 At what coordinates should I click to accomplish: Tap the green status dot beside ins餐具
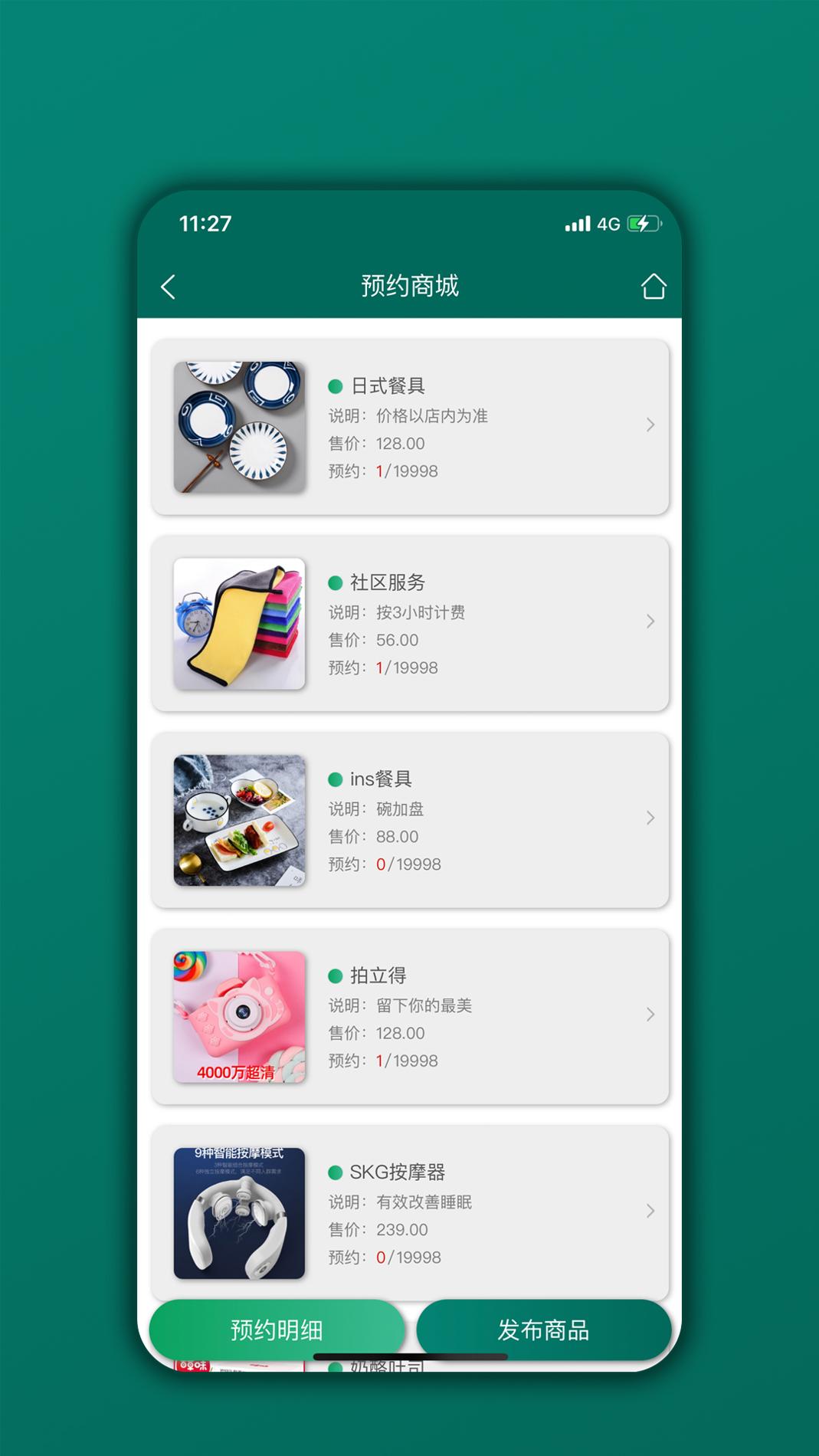[x=334, y=779]
